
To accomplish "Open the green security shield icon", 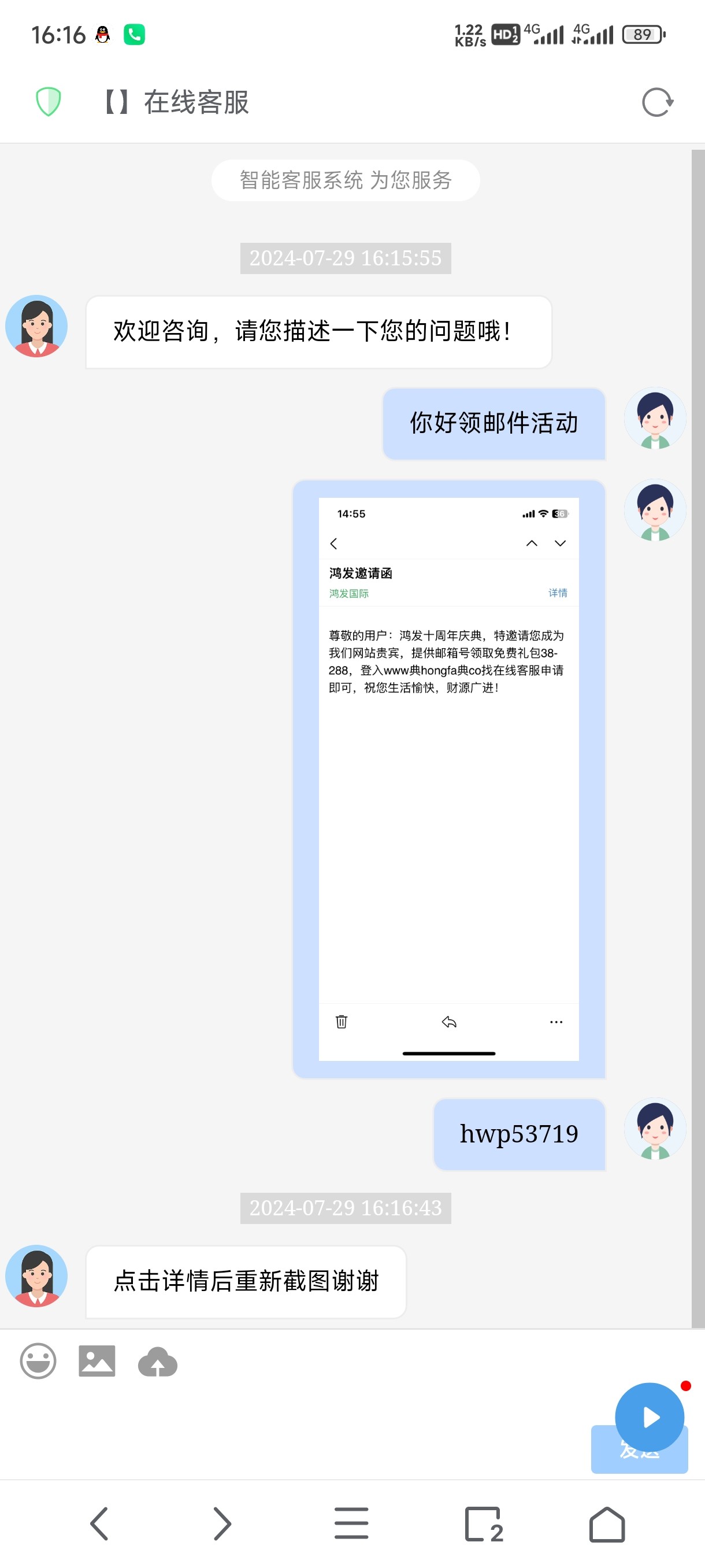I will [x=48, y=101].
